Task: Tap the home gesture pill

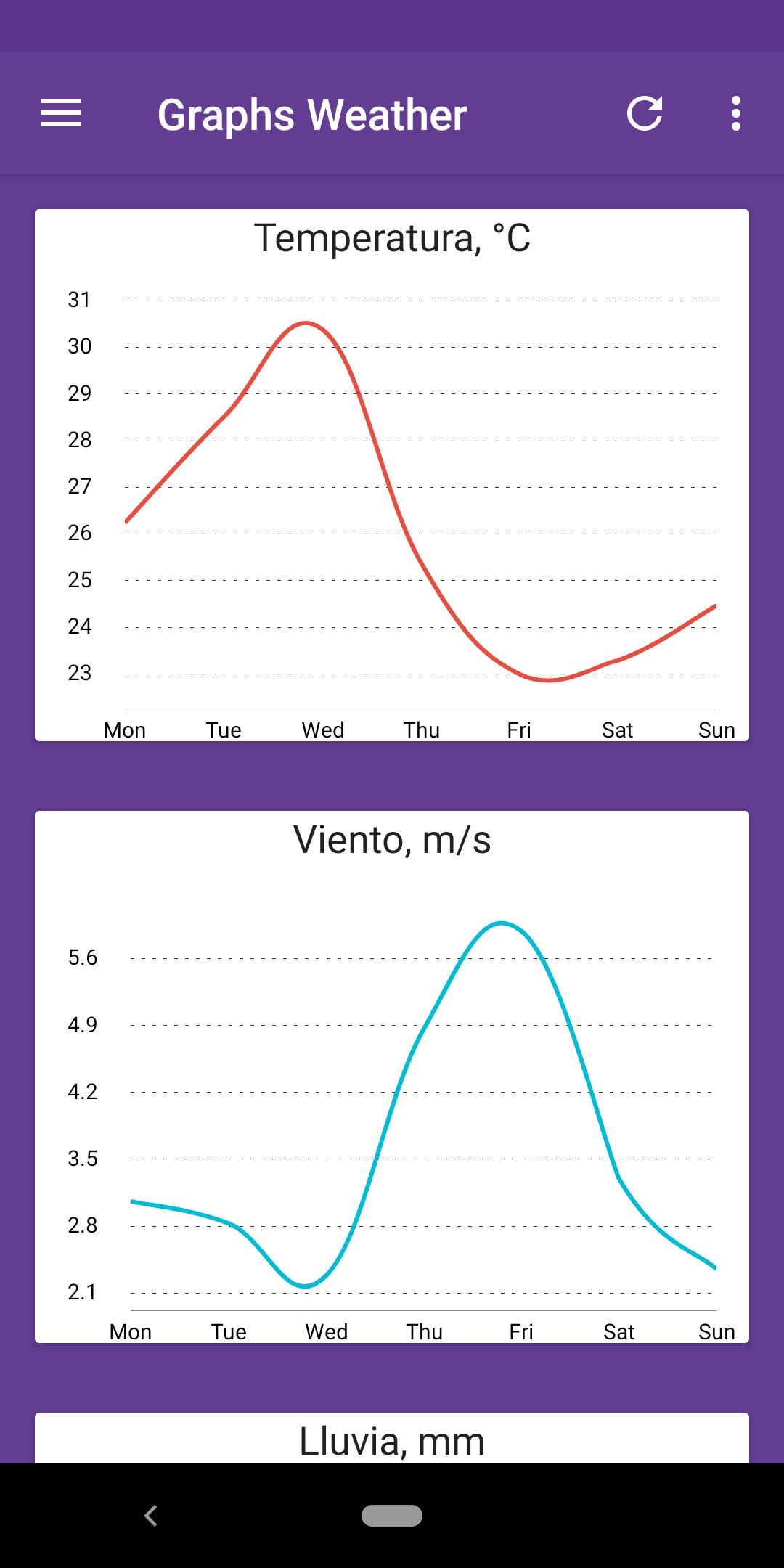Action: [x=392, y=1516]
